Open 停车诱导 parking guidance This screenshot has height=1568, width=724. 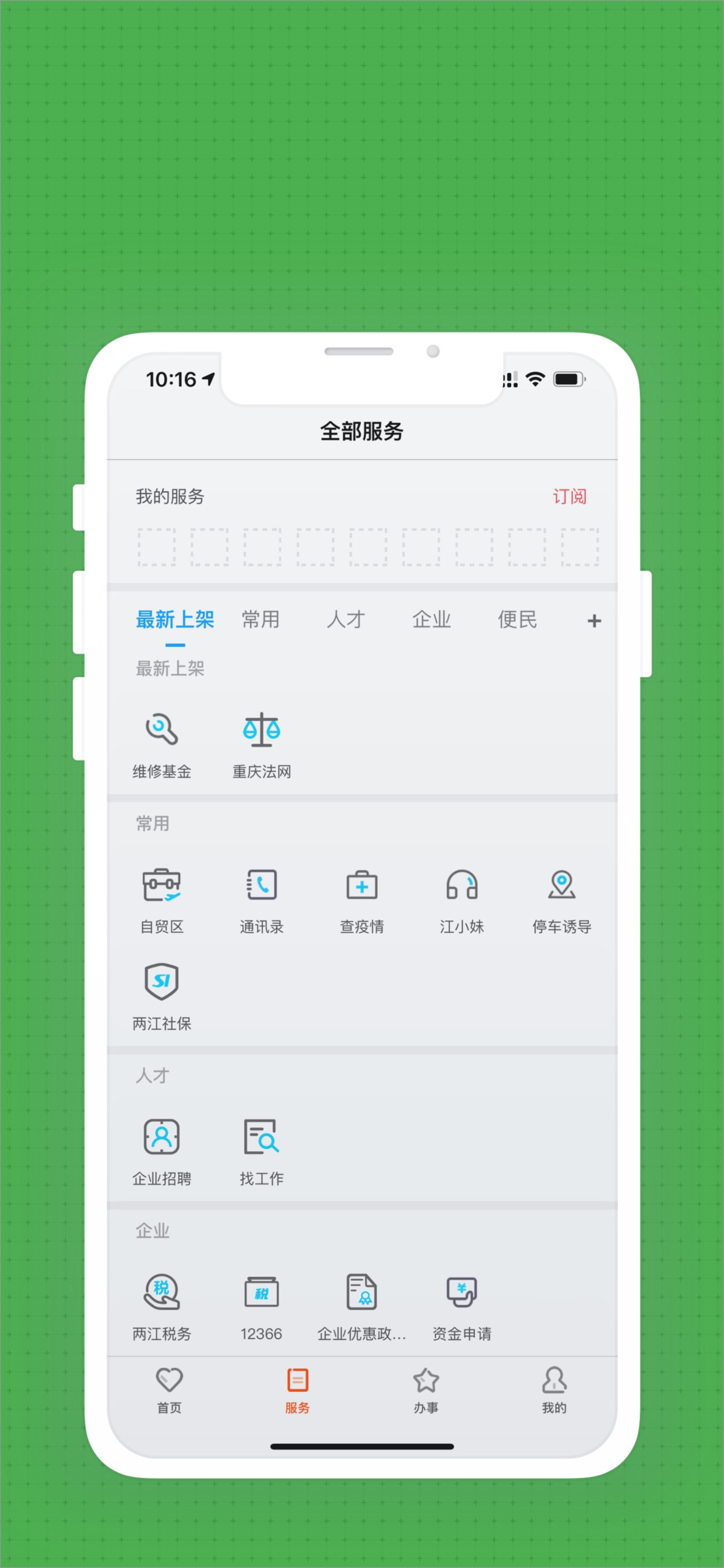(x=561, y=899)
